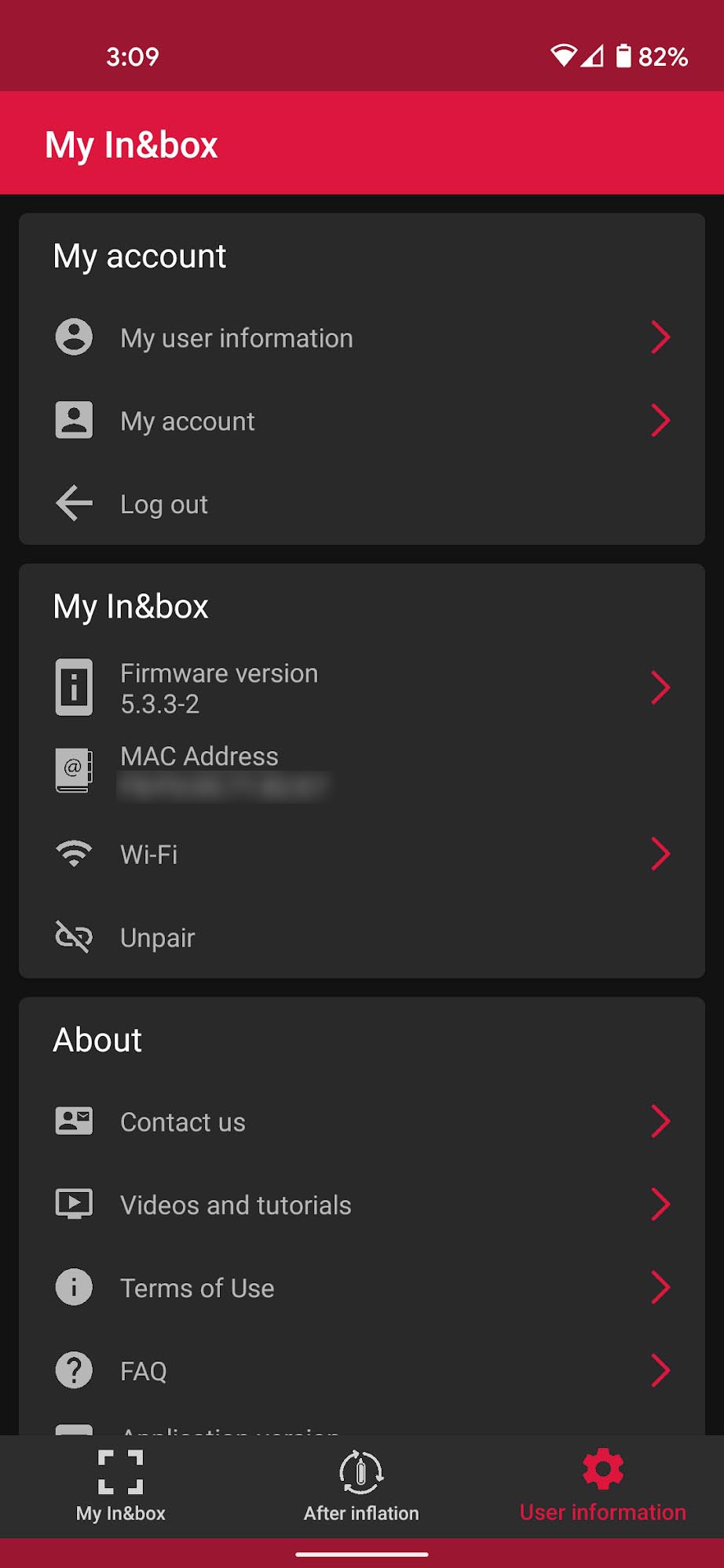The image size is (724, 1568).
Task: Unpair the In&box device
Action: click(x=157, y=938)
